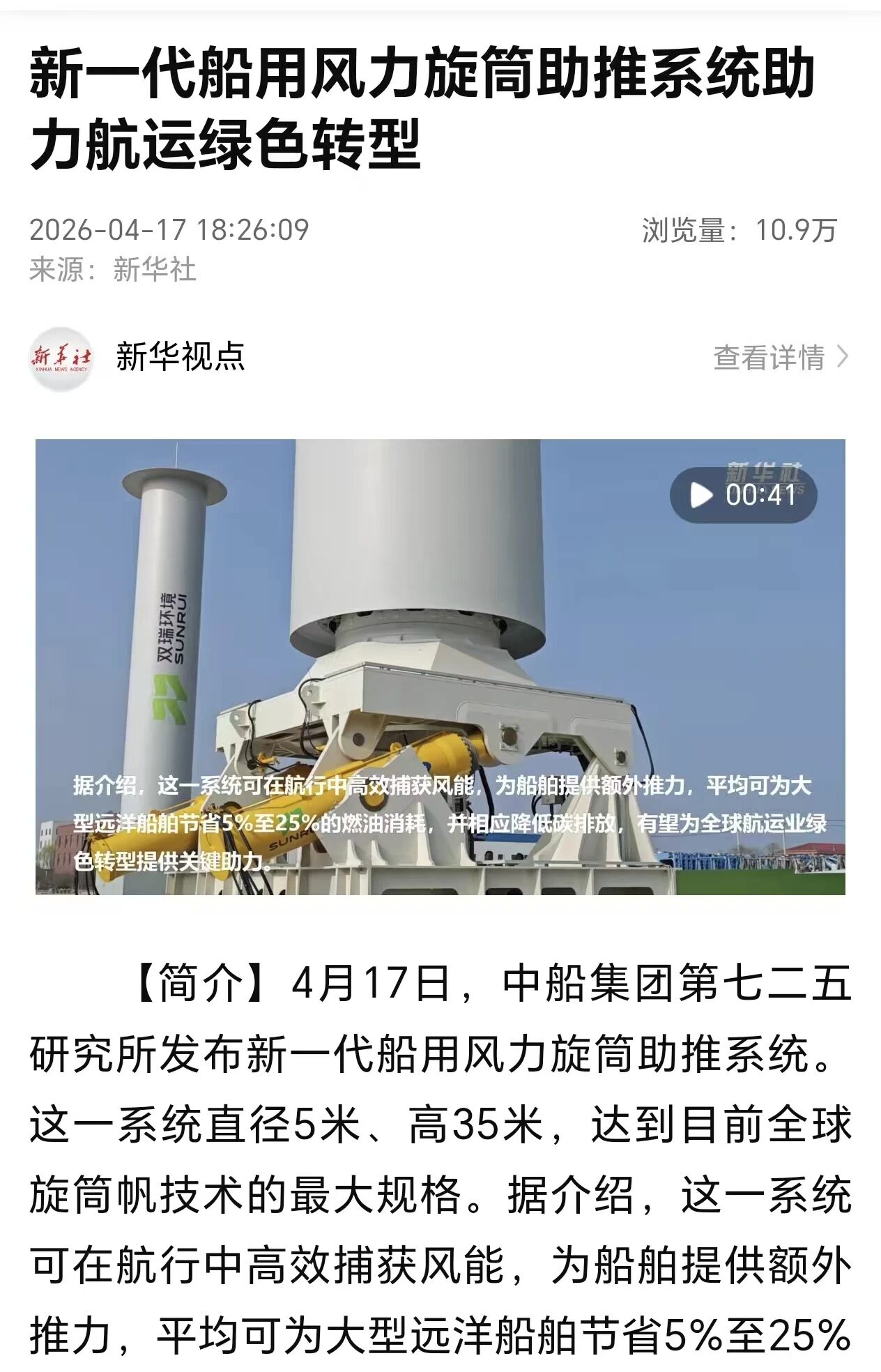Open 查看详情 for 新华视点
Viewport: 881px width, 1372px height.
pos(779,358)
